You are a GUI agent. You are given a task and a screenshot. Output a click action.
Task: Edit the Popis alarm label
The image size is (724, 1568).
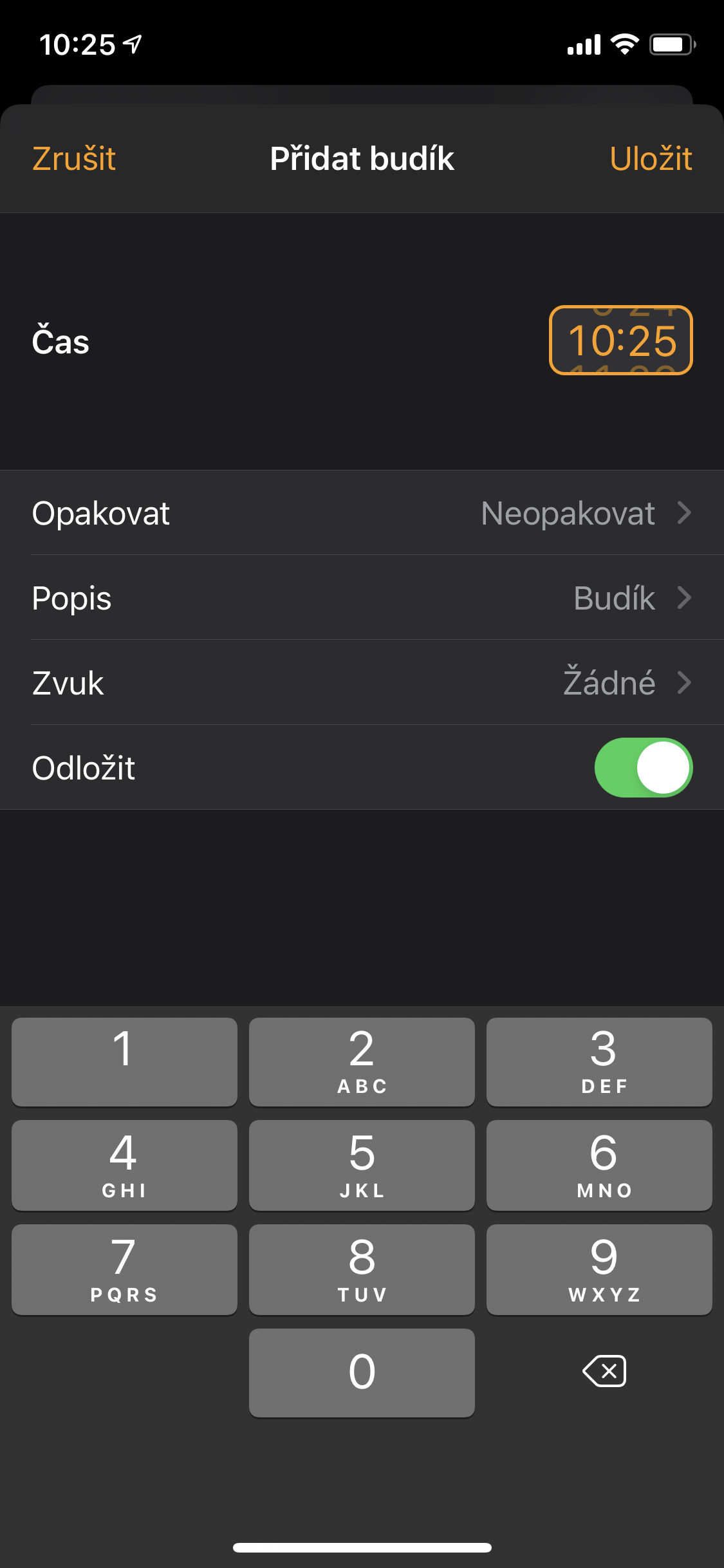click(x=362, y=598)
